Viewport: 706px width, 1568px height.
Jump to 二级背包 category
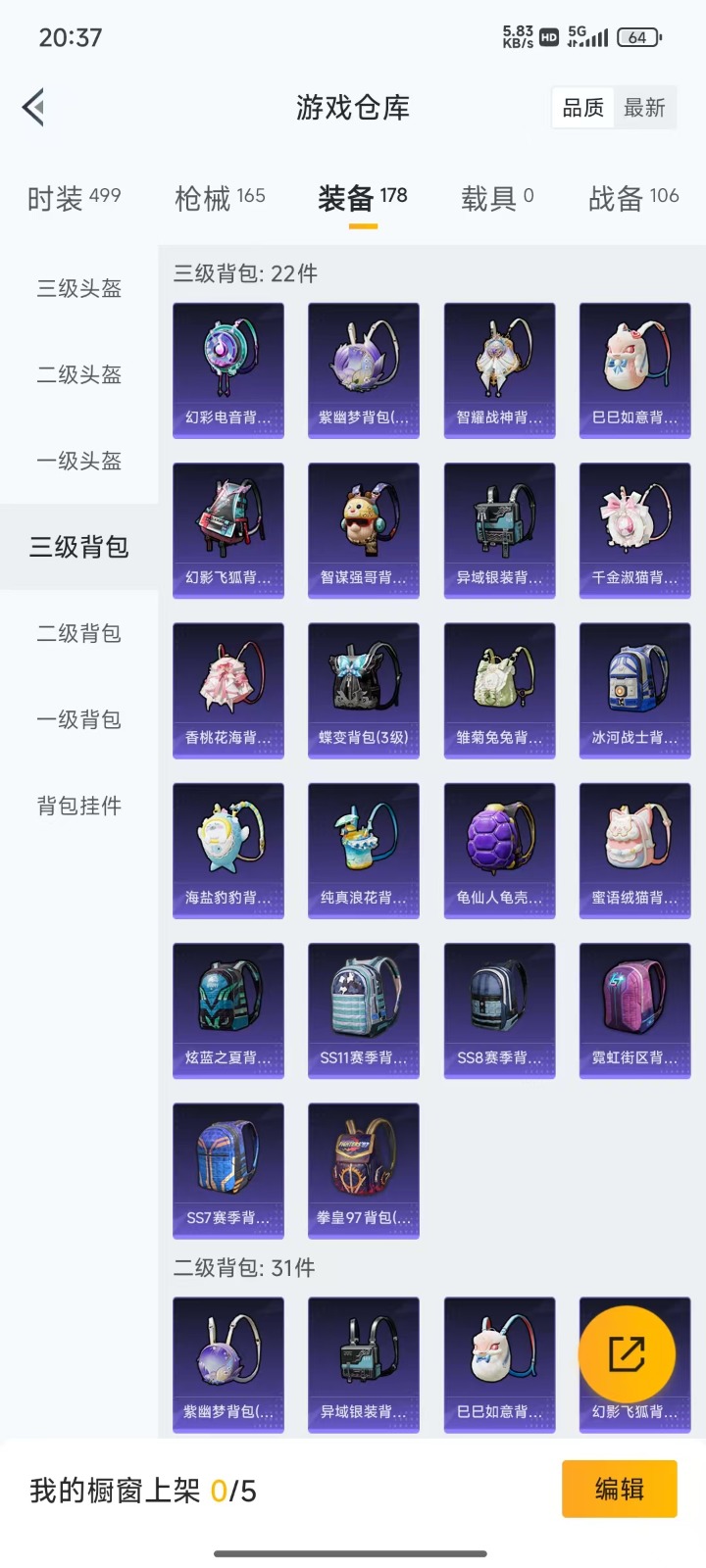point(79,633)
